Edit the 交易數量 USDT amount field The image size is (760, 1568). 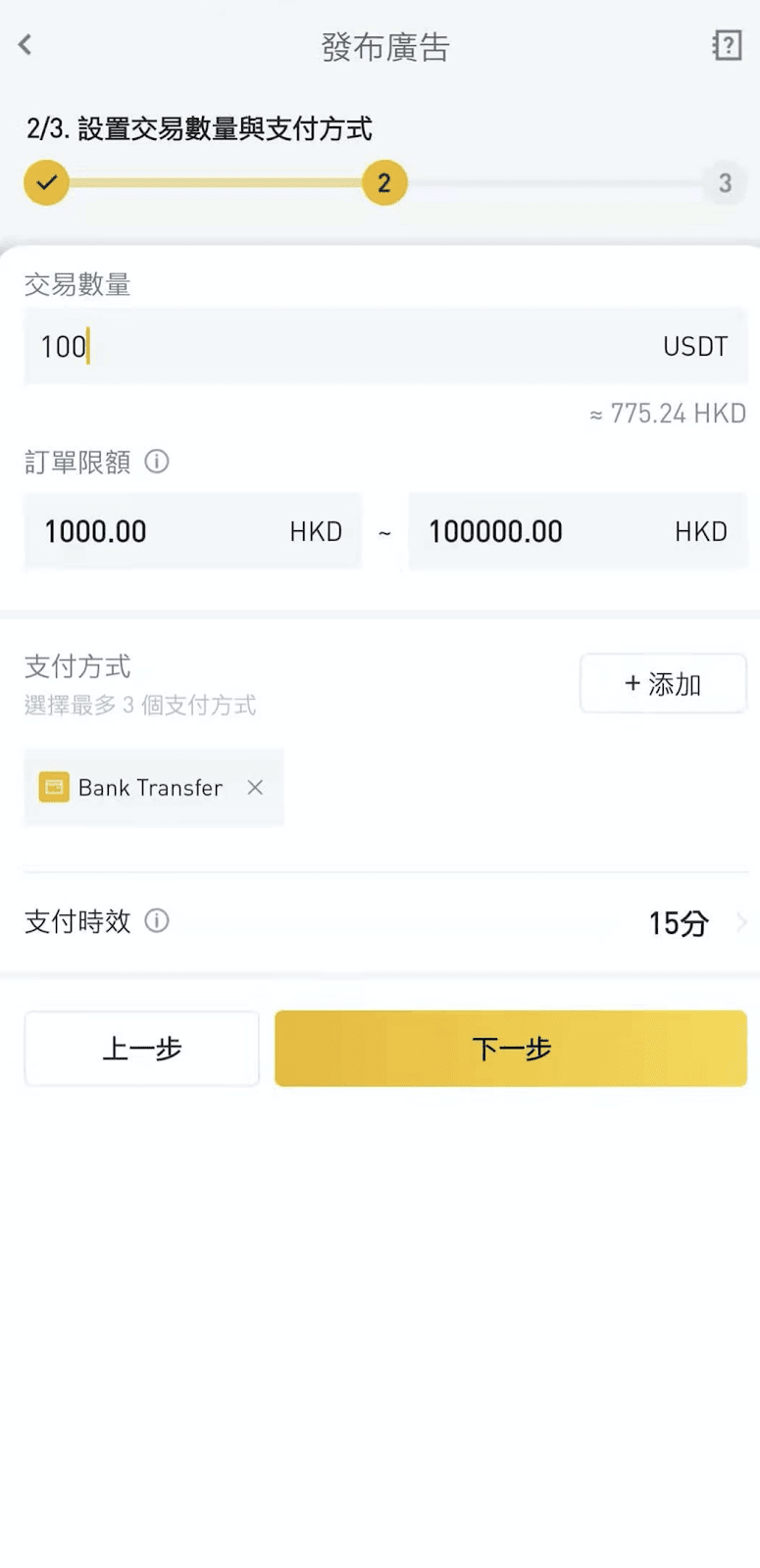[343, 346]
